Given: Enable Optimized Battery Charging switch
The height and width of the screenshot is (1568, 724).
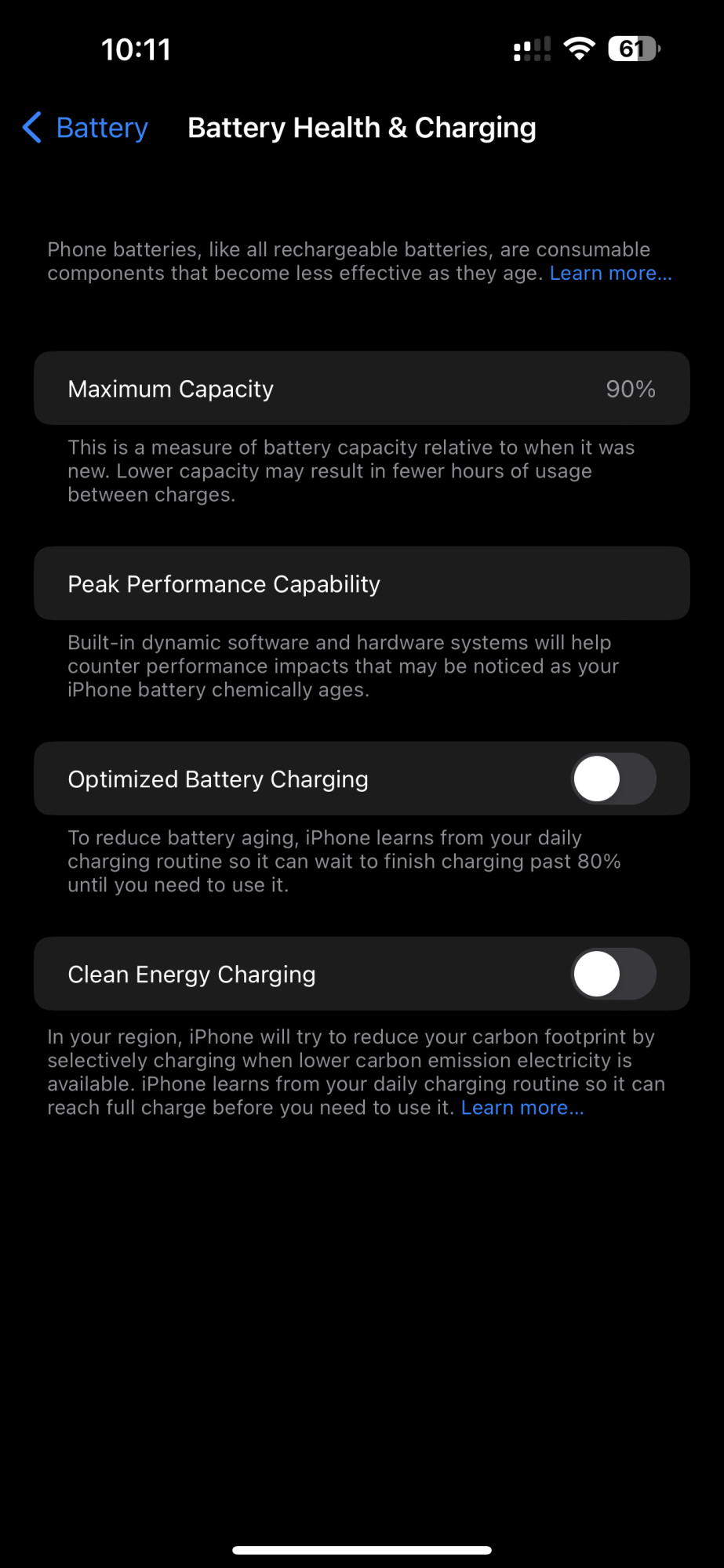Looking at the screenshot, I should tap(613, 779).
